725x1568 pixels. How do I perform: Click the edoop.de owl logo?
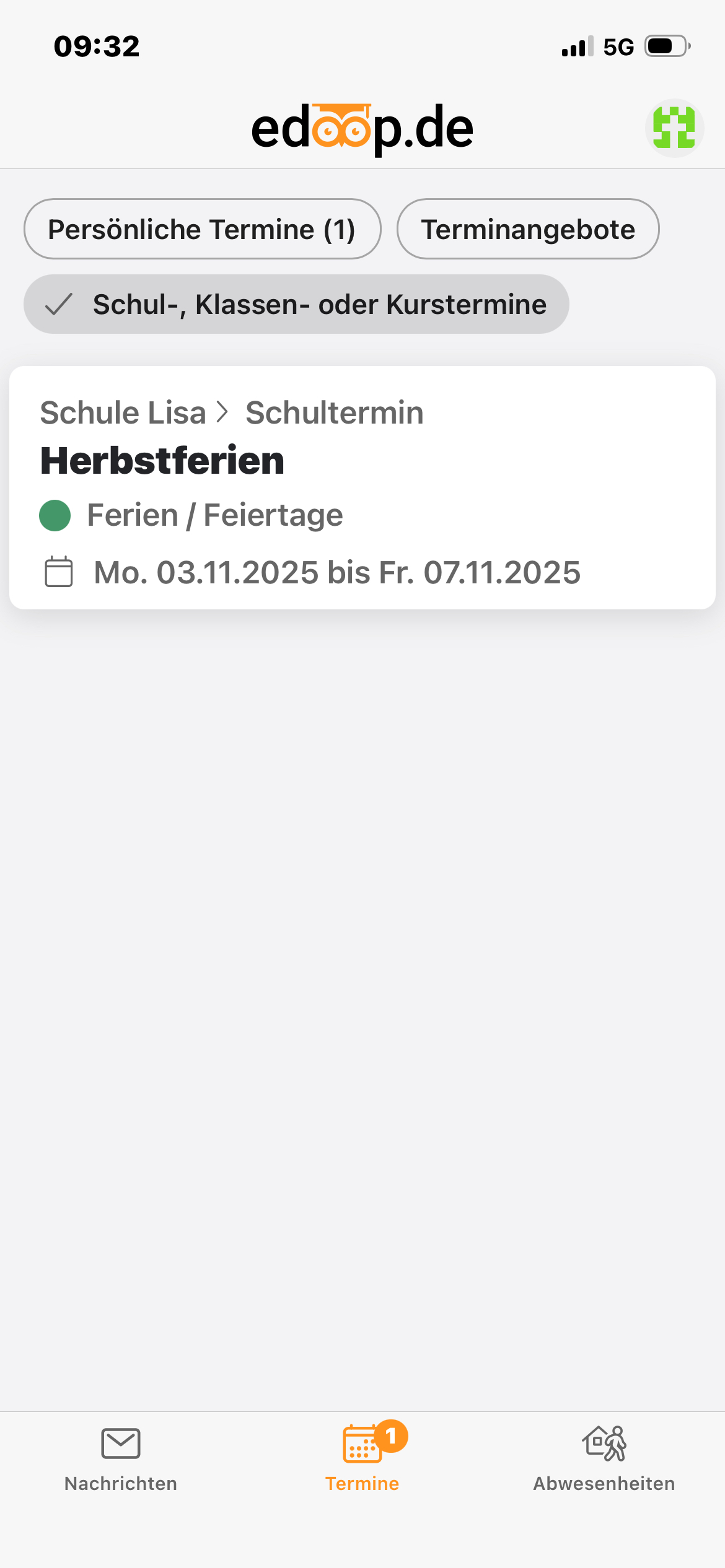361,128
